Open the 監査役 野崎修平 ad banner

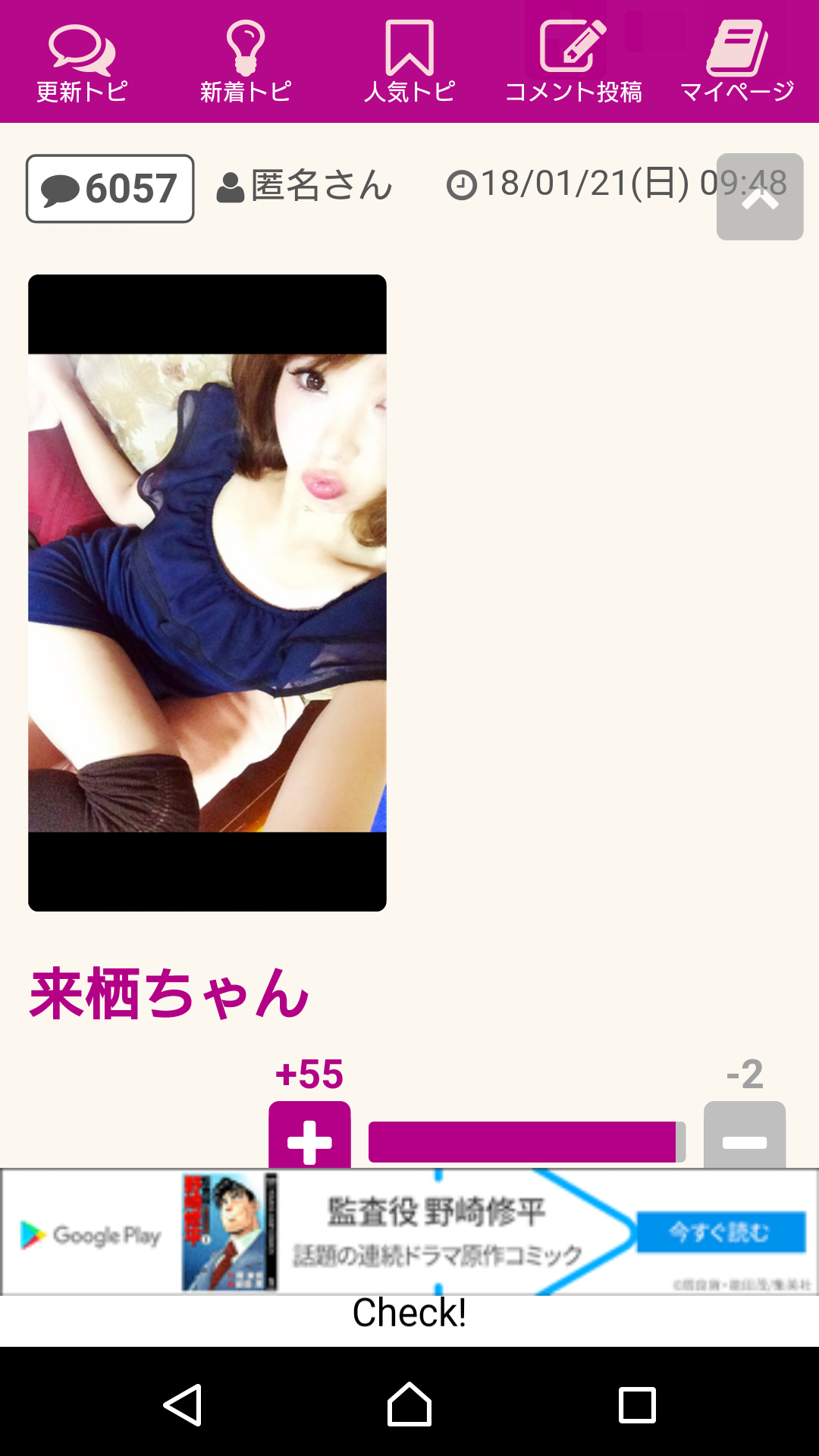pyautogui.click(x=436, y=1232)
